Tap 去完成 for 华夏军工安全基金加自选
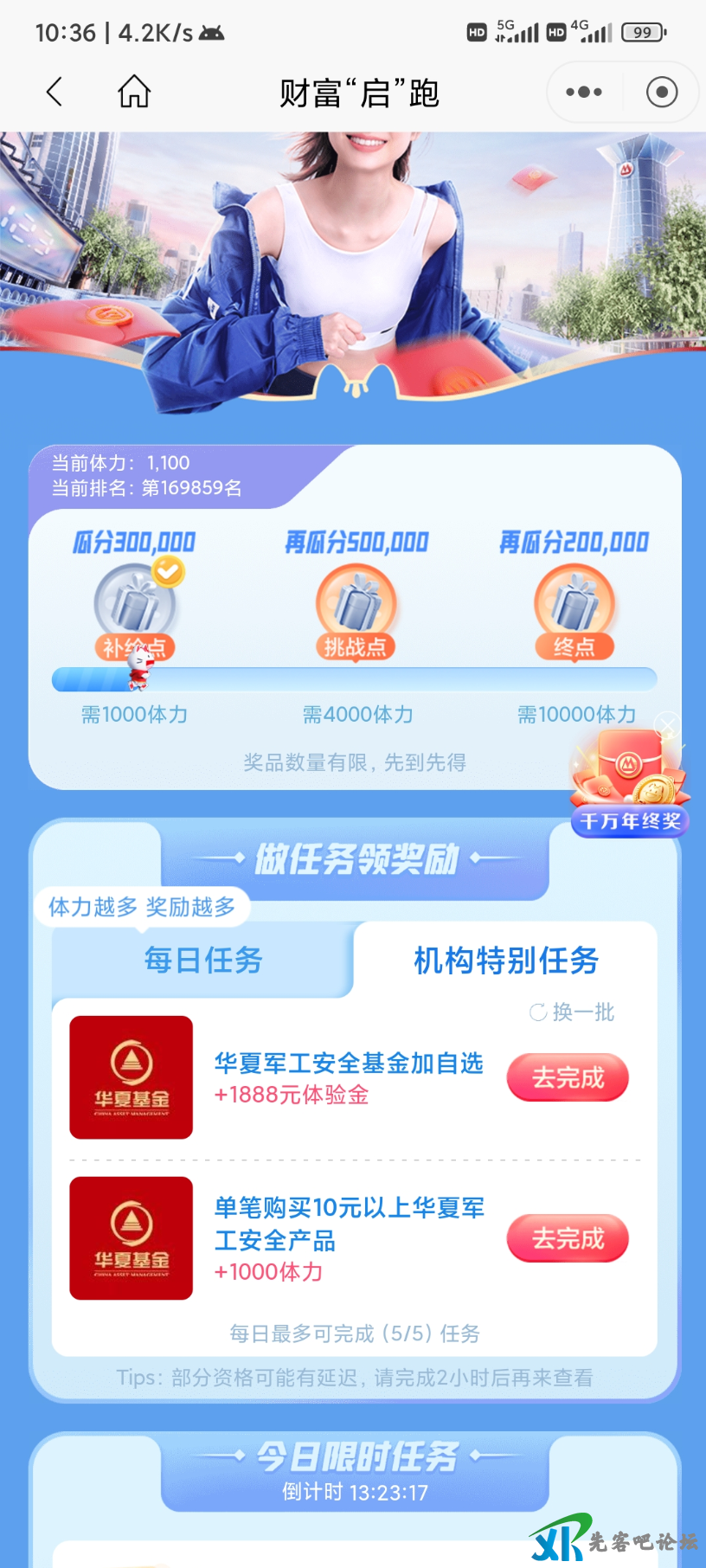Screen dimensions: 706x1568 pos(567,1076)
